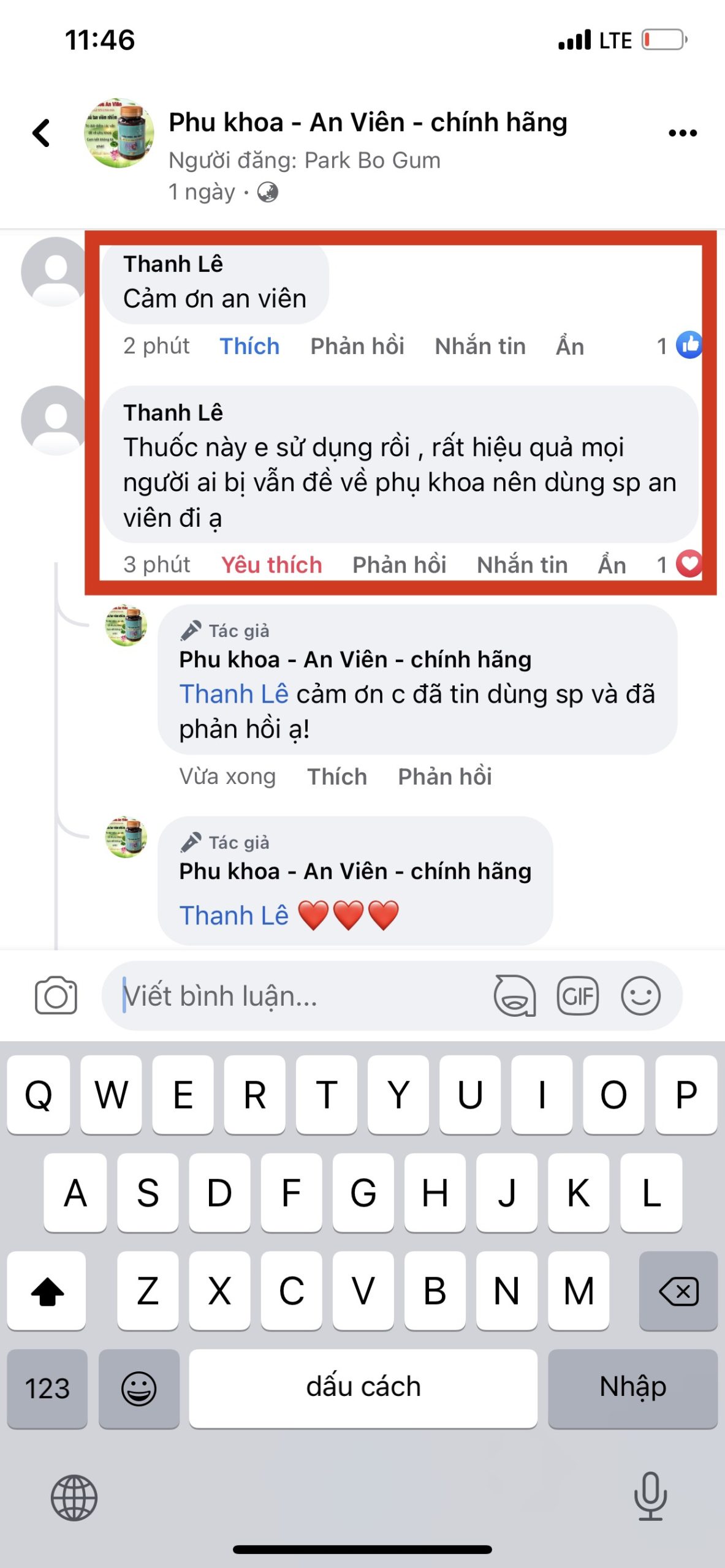Like the author's 'Vừa xong' reply

(337, 777)
